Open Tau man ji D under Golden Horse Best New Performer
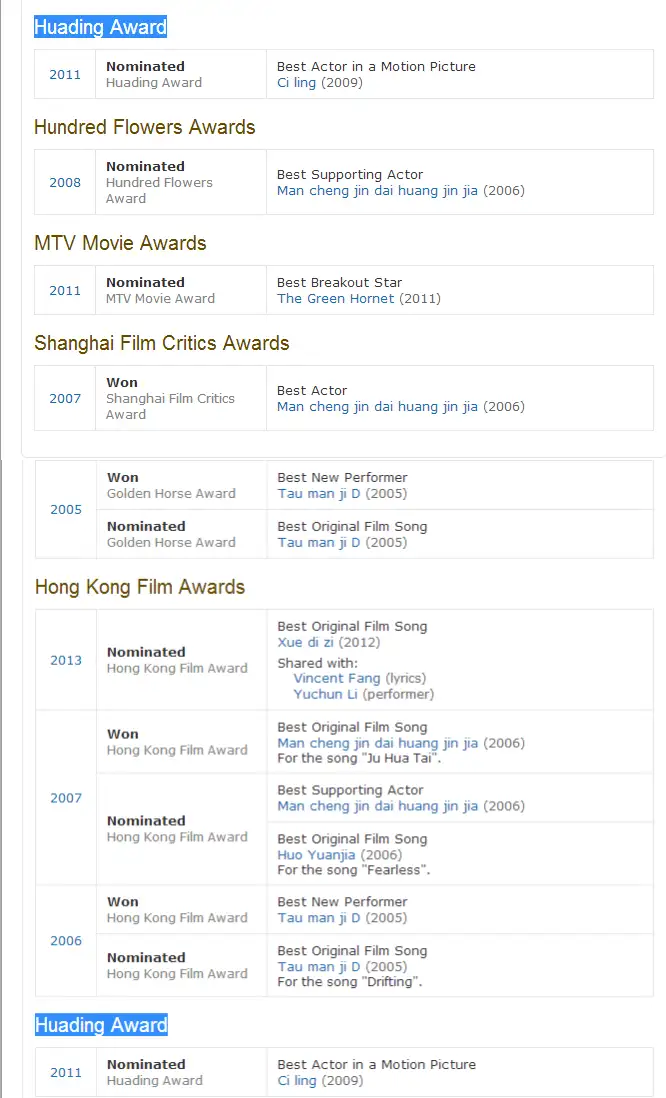 coord(319,493)
